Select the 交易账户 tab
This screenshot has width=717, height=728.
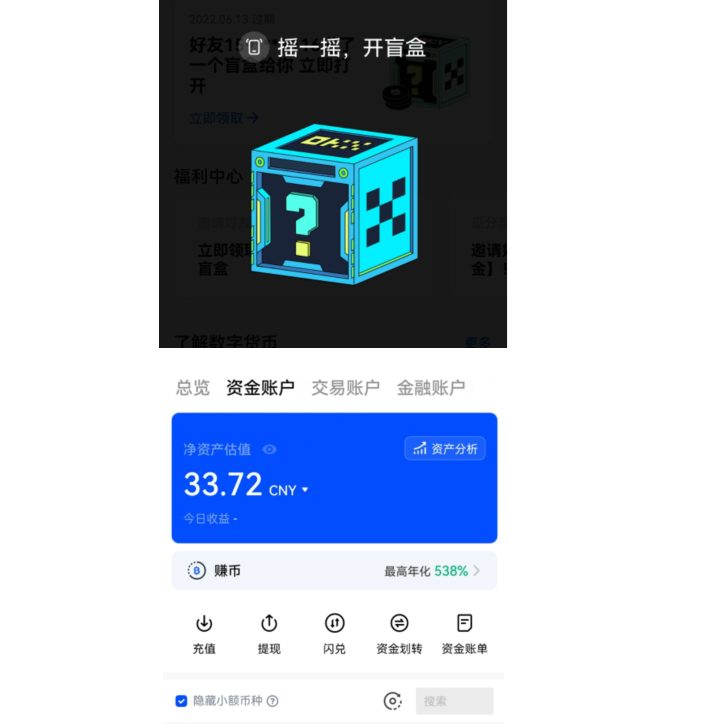tap(345, 388)
